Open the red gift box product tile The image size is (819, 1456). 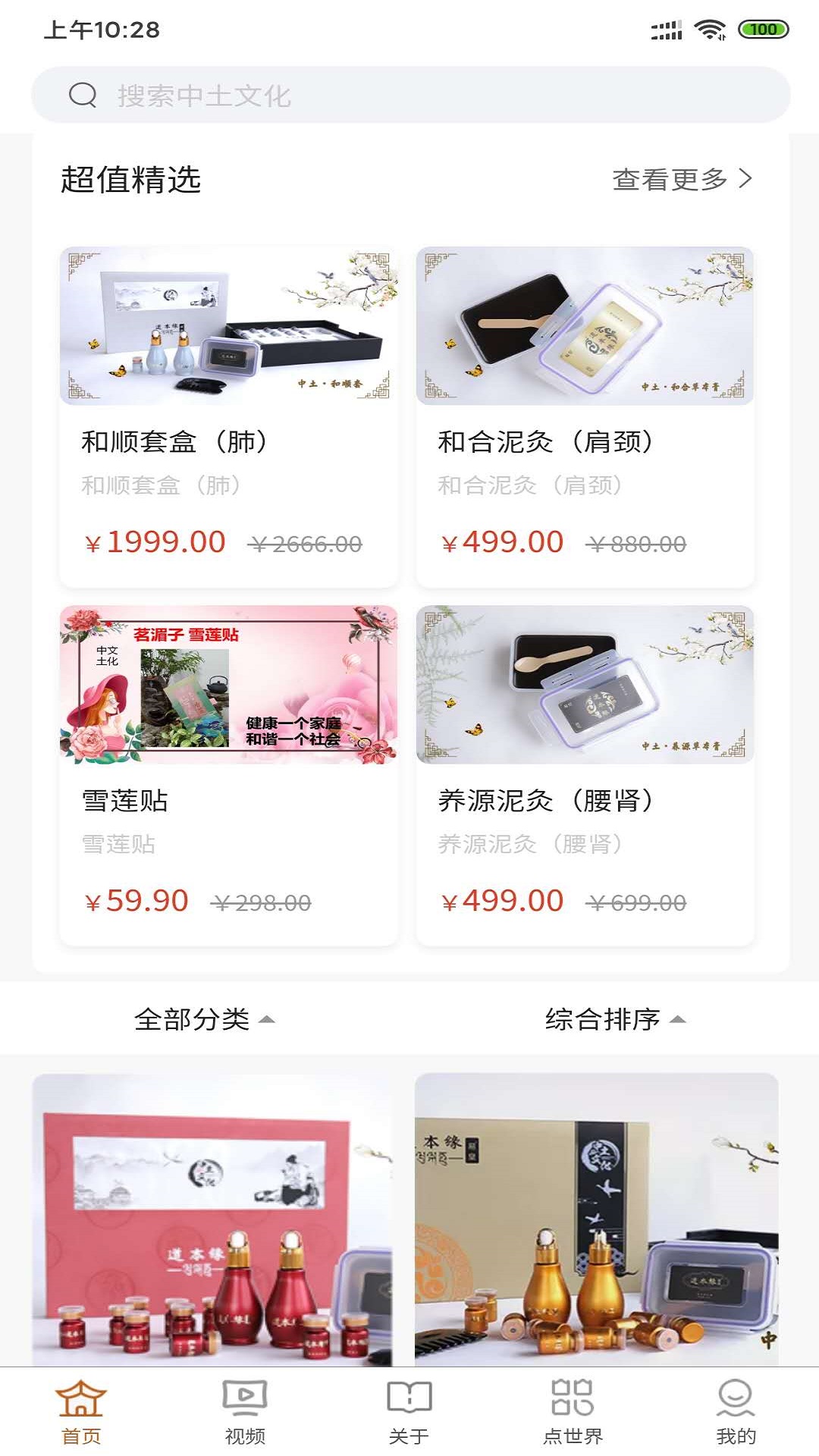click(212, 1219)
